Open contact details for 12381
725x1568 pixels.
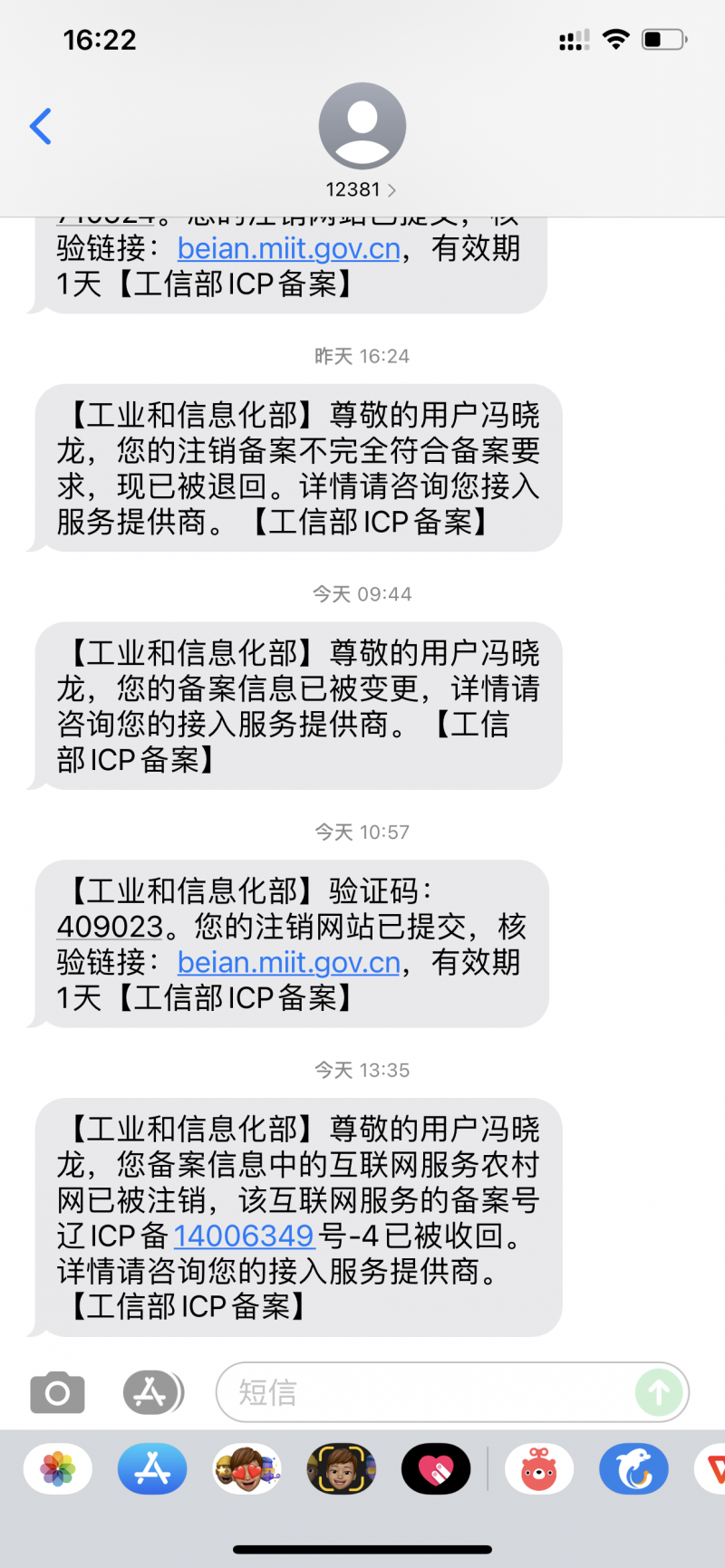coord(362,189)
